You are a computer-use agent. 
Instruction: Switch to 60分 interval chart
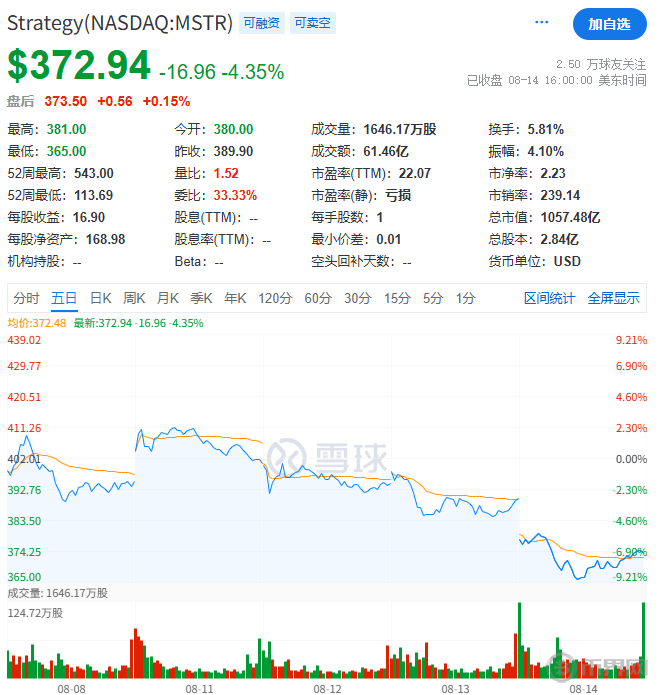(318, 298)
